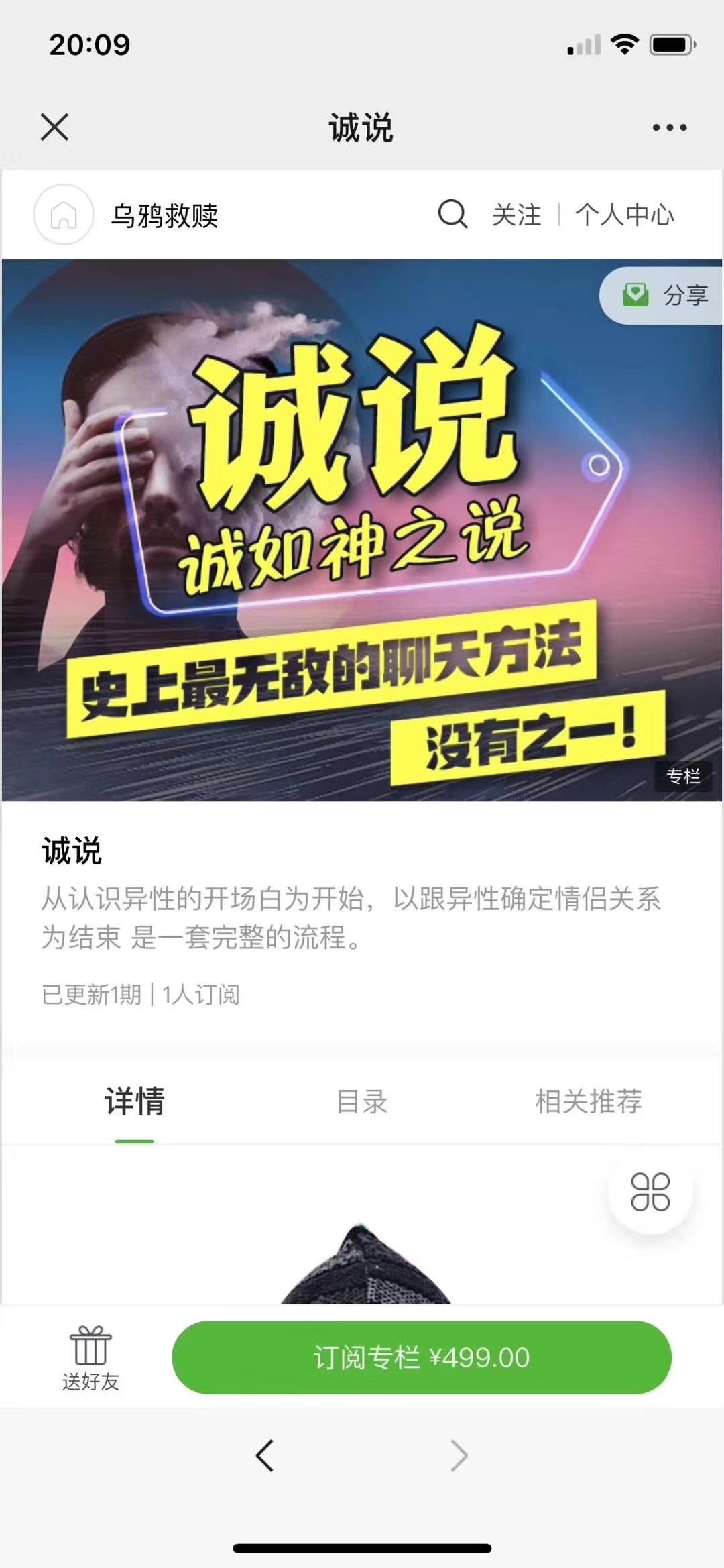Image resolution: width=724 pixels, height=1568 pixels.
Task: Open the three-dot overflow menu
Action: [670, 127]
